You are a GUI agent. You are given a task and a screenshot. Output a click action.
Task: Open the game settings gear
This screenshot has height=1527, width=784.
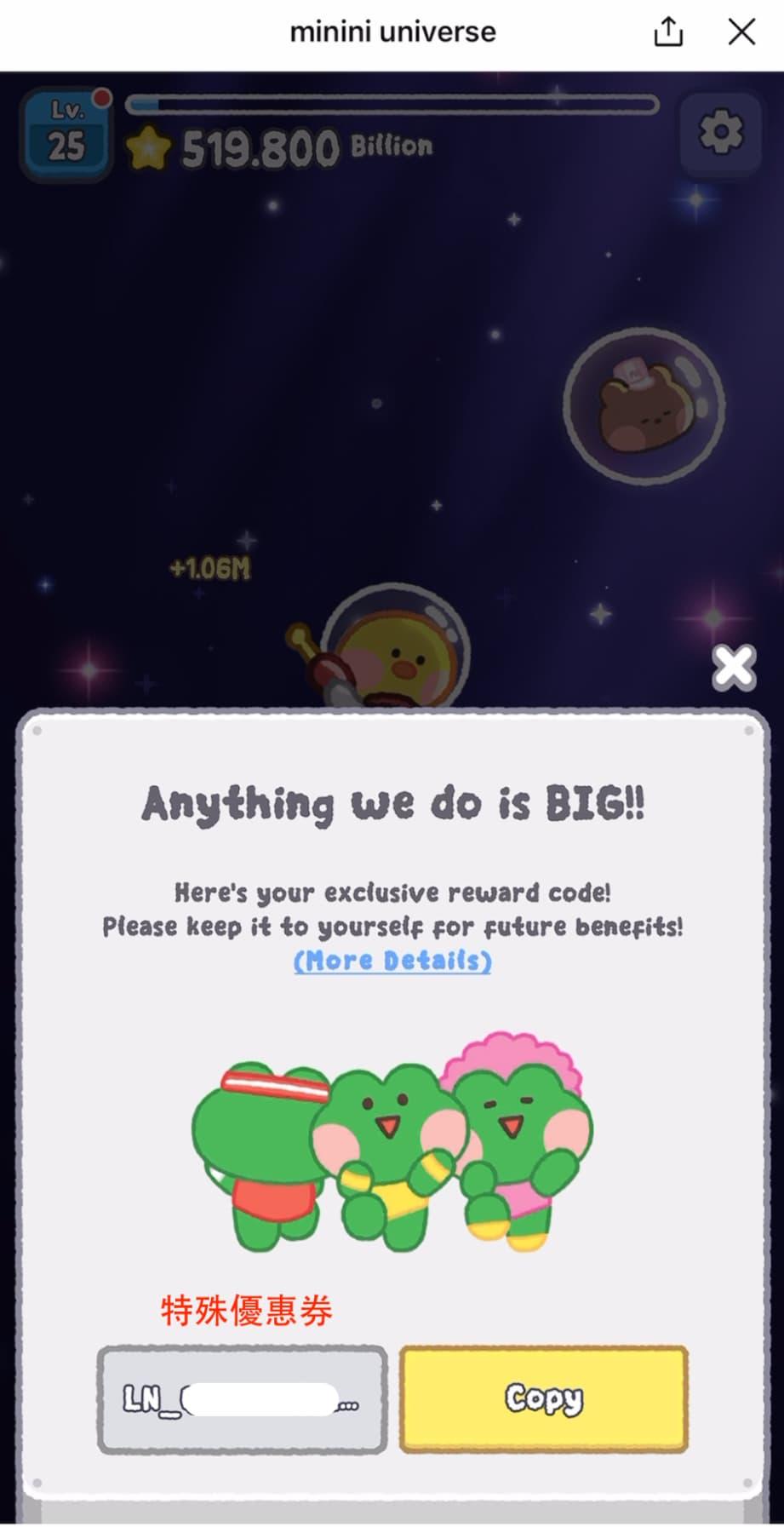[x=720, y=133]
